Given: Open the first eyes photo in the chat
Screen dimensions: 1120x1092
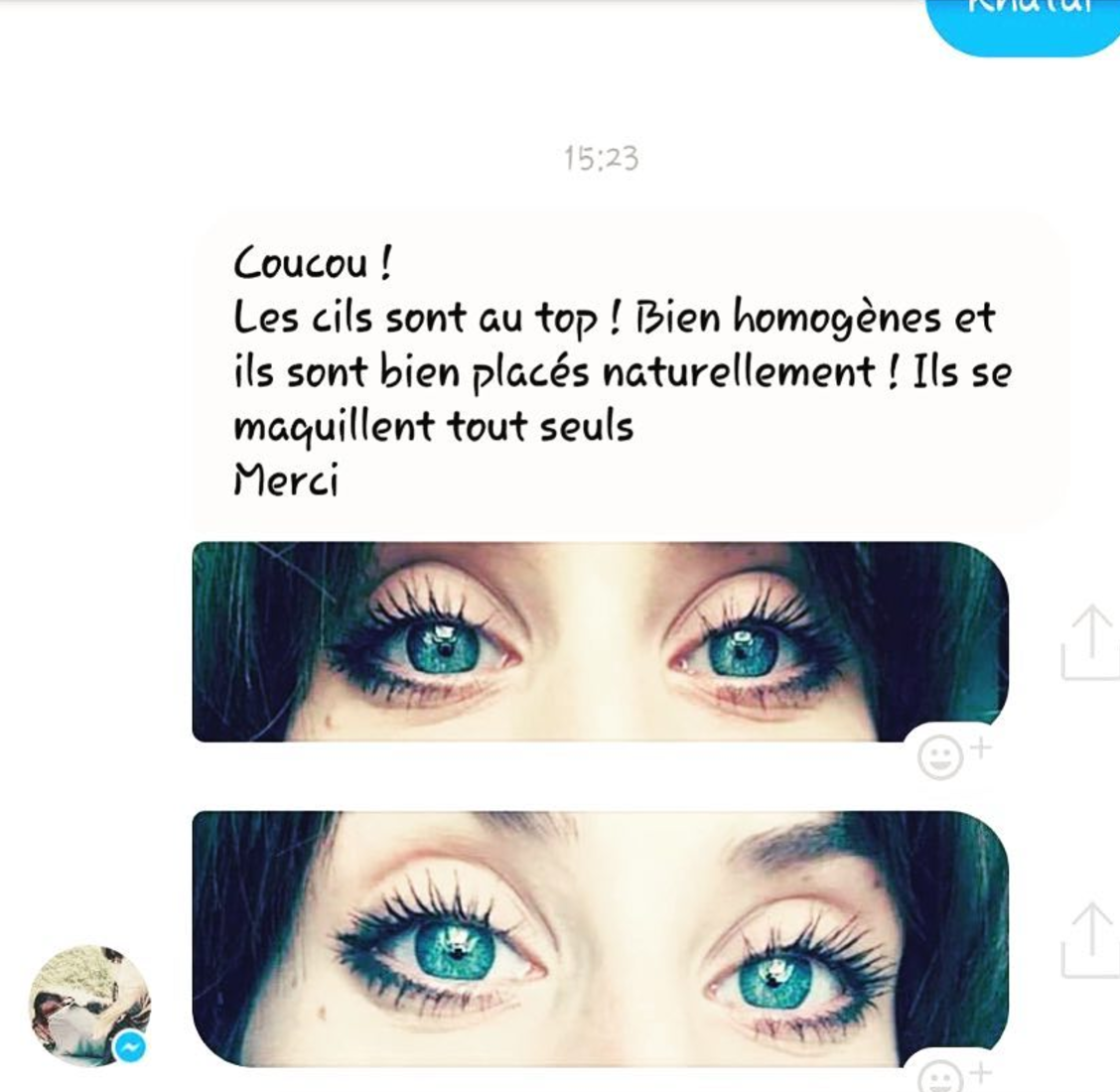Looking at the screenshot, I should pos(600,641).
